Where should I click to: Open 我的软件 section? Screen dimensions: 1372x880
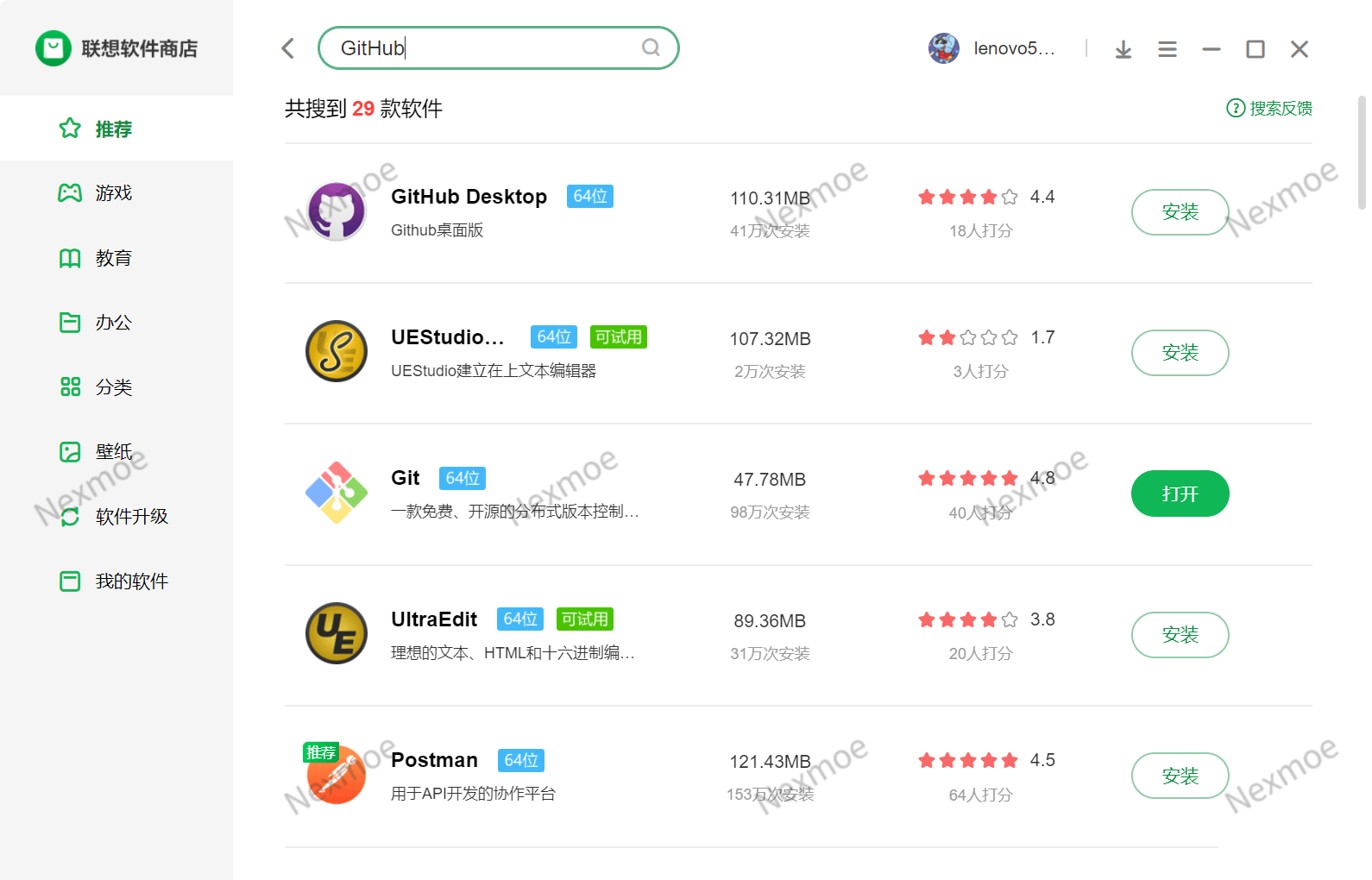pos(131,581)
